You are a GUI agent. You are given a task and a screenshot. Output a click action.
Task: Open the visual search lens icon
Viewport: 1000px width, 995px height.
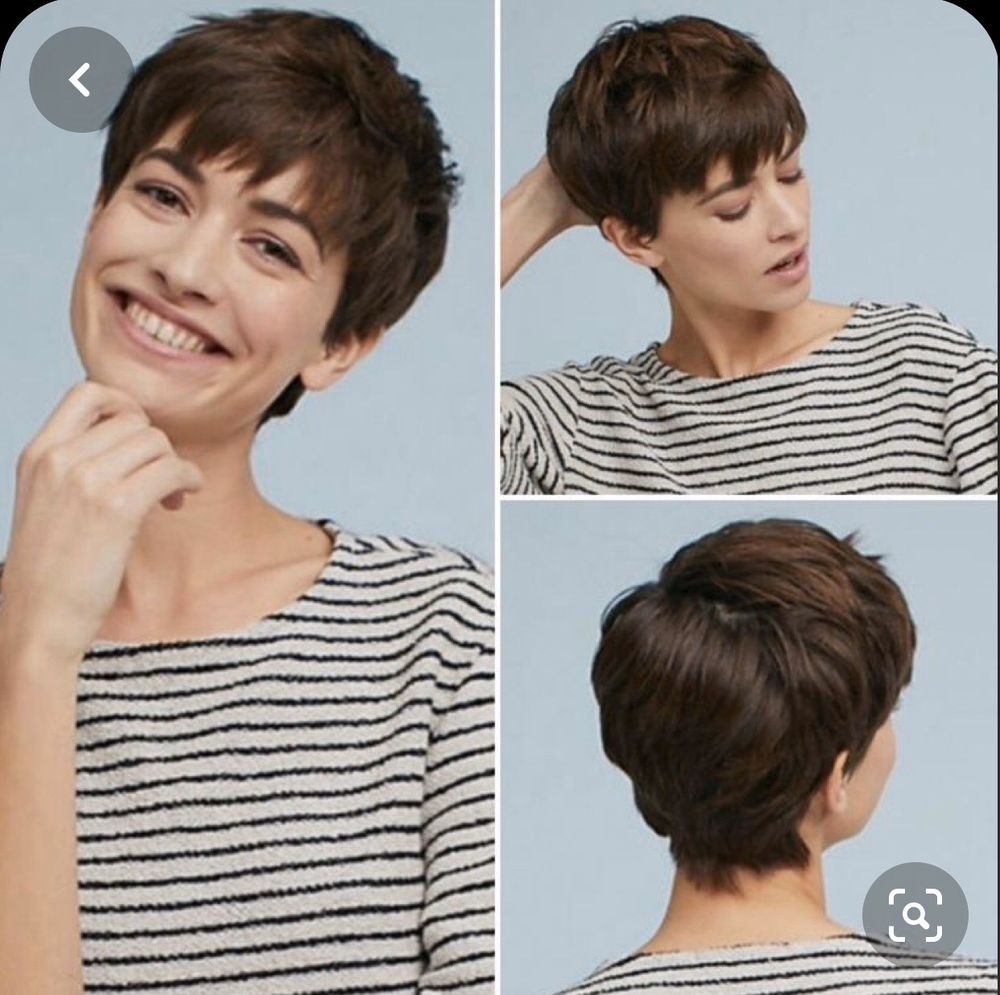pos(914,914)
